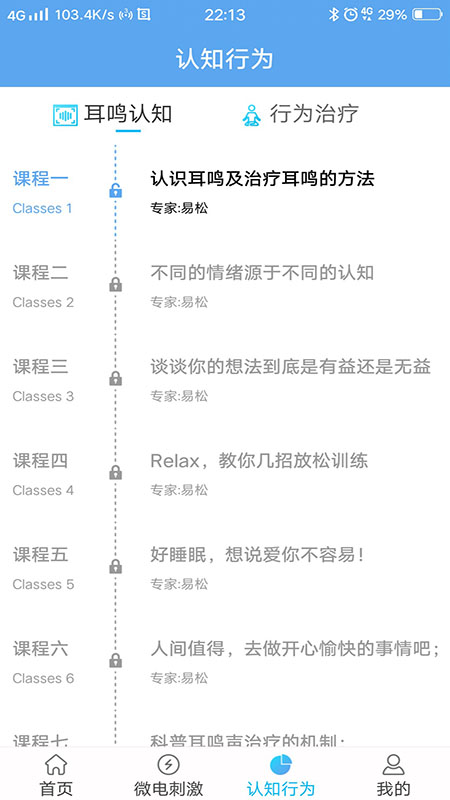450x800 pixels.
Task: Switch to the 行为治疗 tab
Action: [x=300, y=114]
